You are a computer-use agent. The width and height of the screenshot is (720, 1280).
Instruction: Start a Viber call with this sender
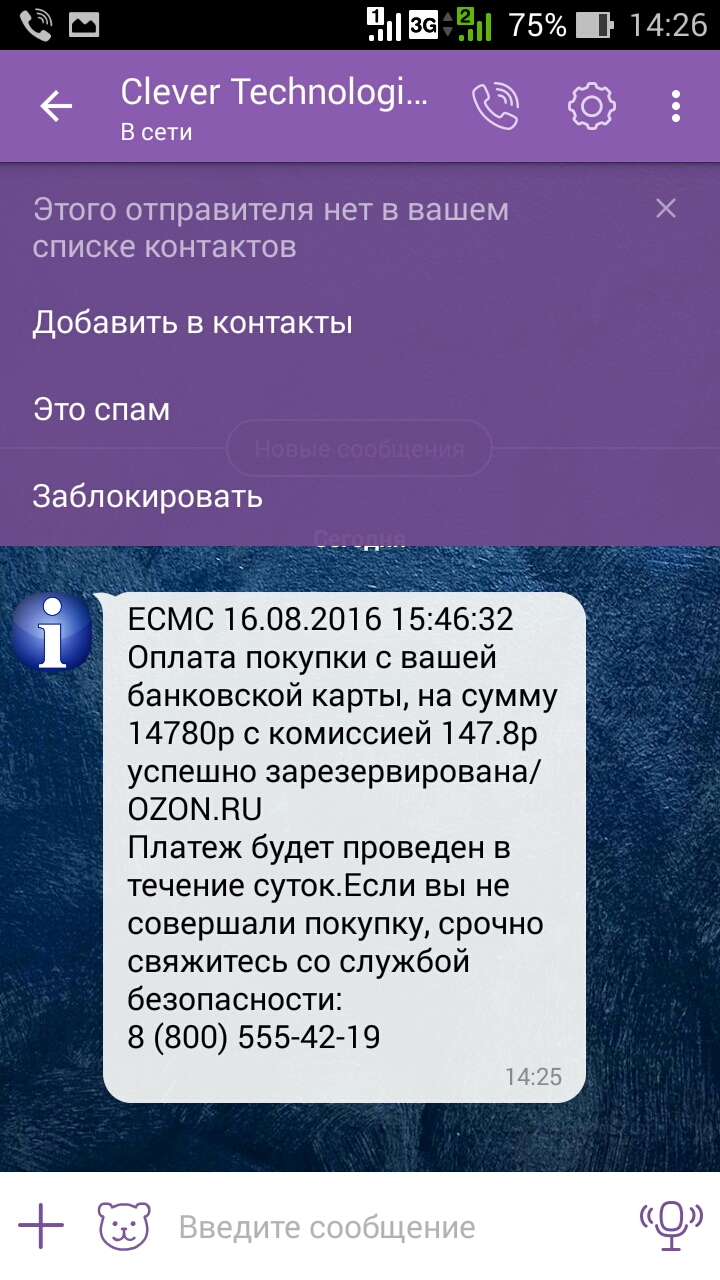click(x=496, y=106)
